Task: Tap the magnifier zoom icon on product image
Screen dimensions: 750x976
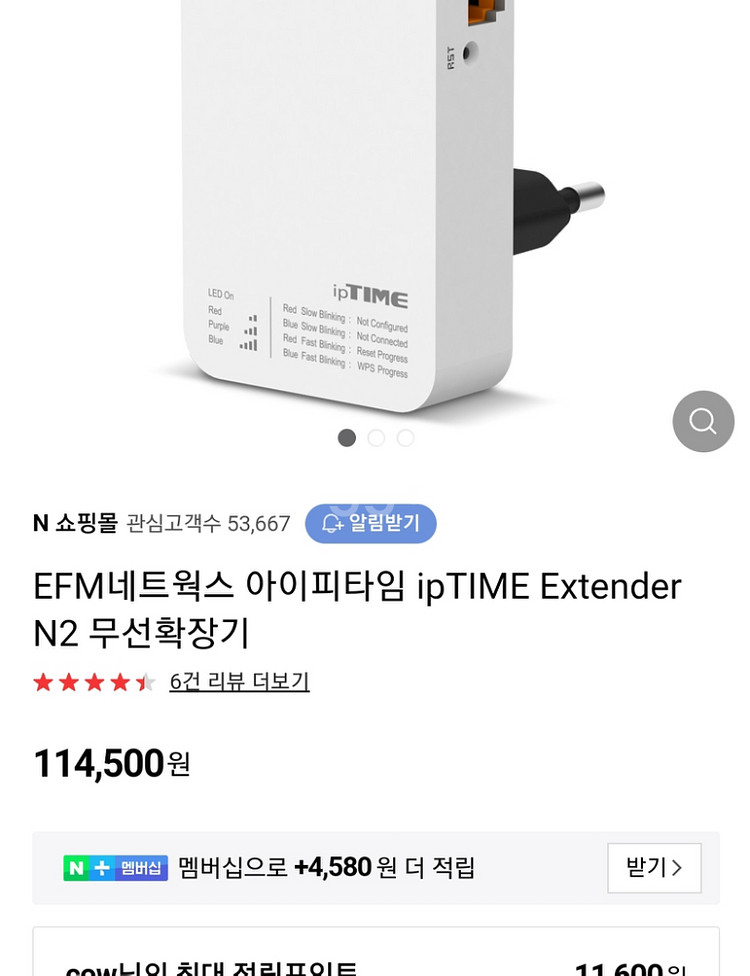Action: click(x=703, y=421)
